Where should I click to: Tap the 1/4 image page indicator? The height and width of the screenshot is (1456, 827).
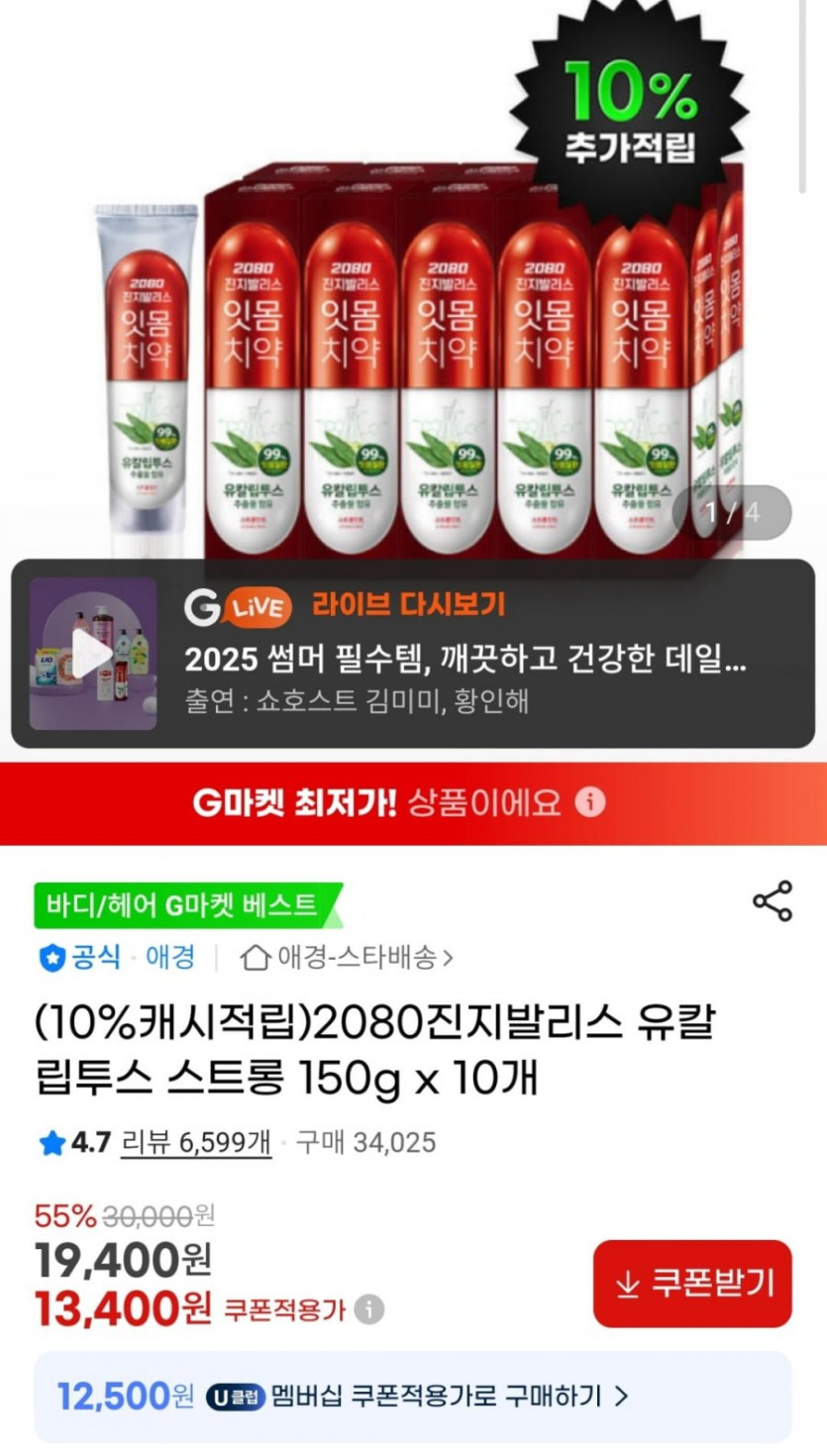[732, 512]
